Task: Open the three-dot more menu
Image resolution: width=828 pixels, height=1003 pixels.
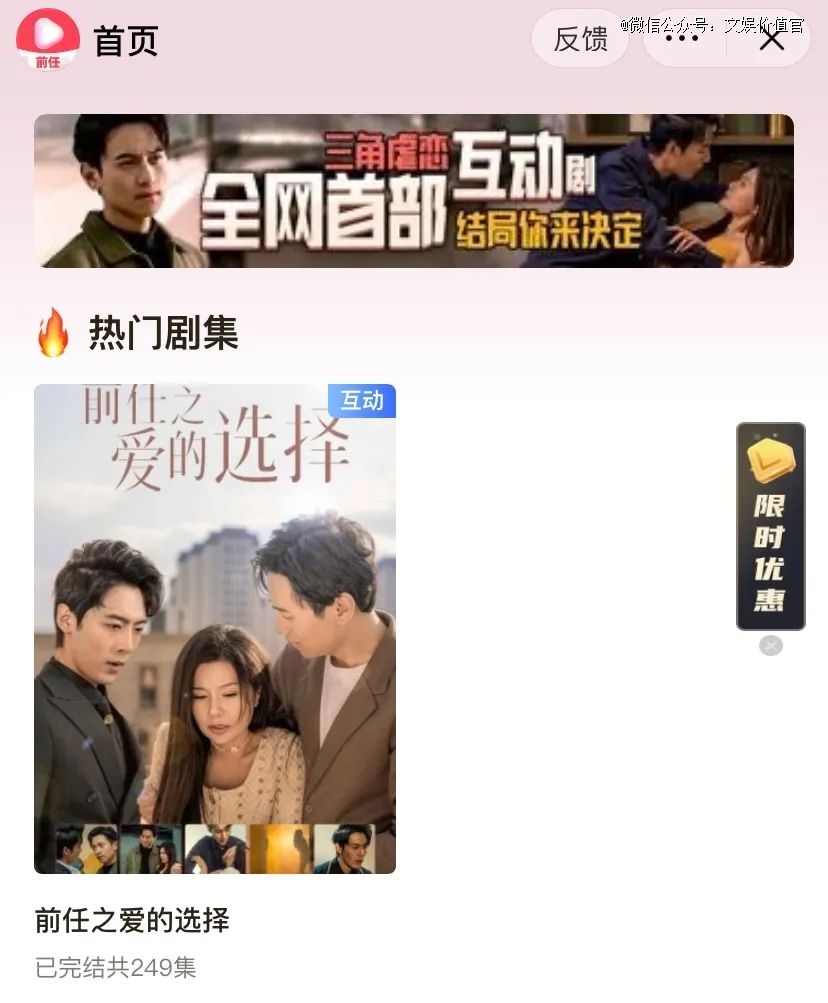Action: [682, 39]
